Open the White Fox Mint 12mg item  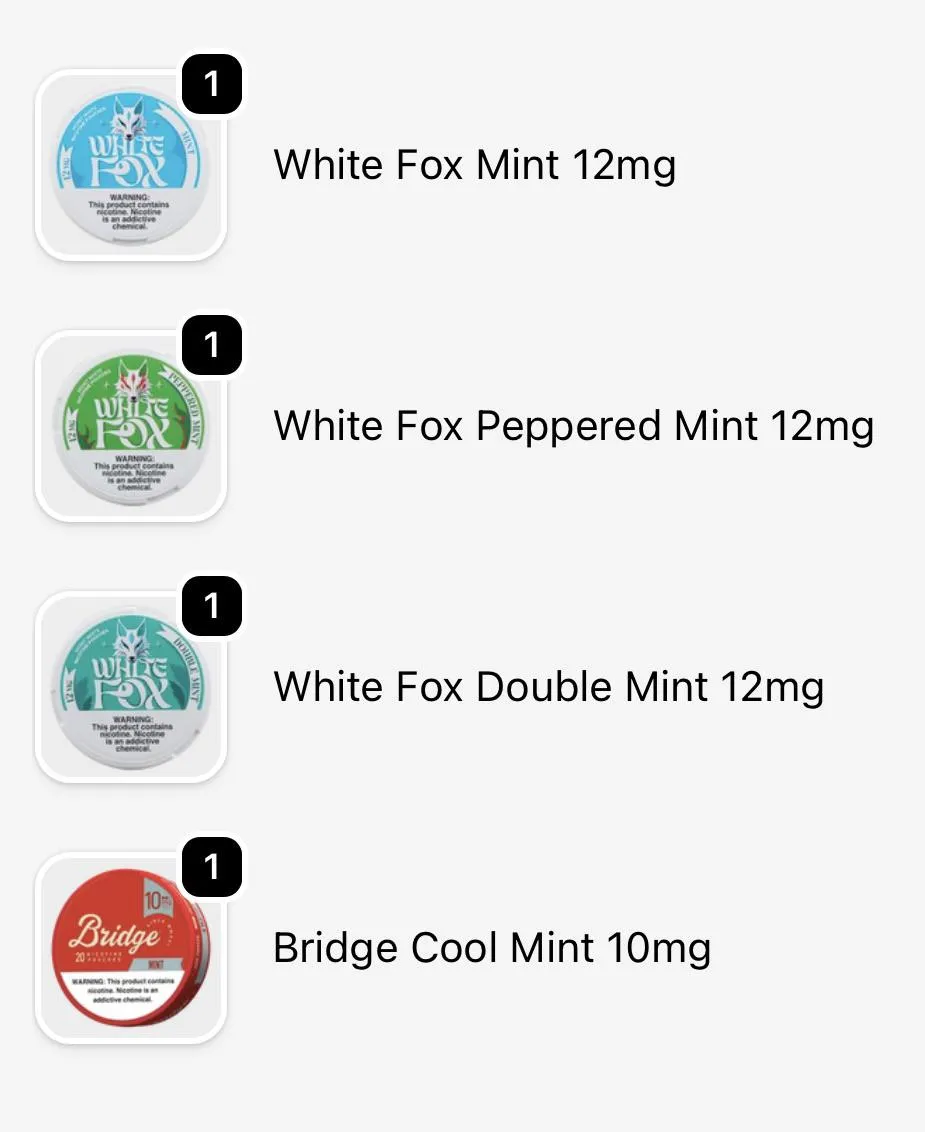[474, 165]
